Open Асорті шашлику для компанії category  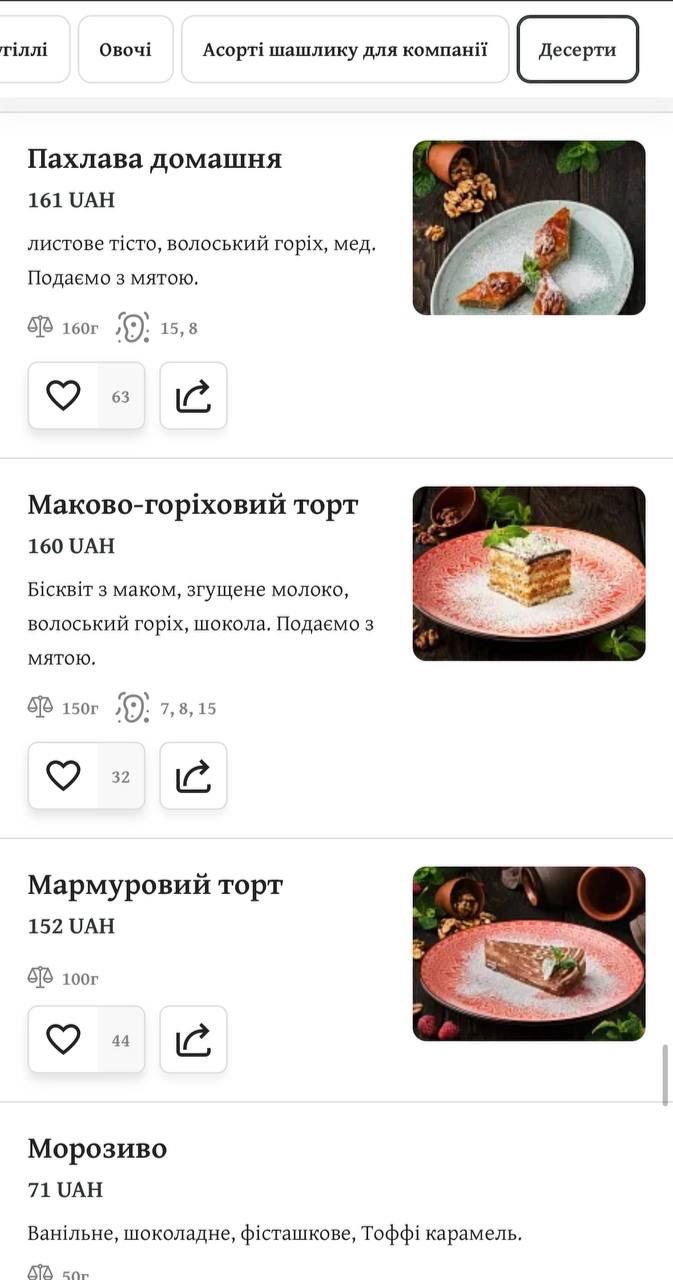click(x=345, y=49)
